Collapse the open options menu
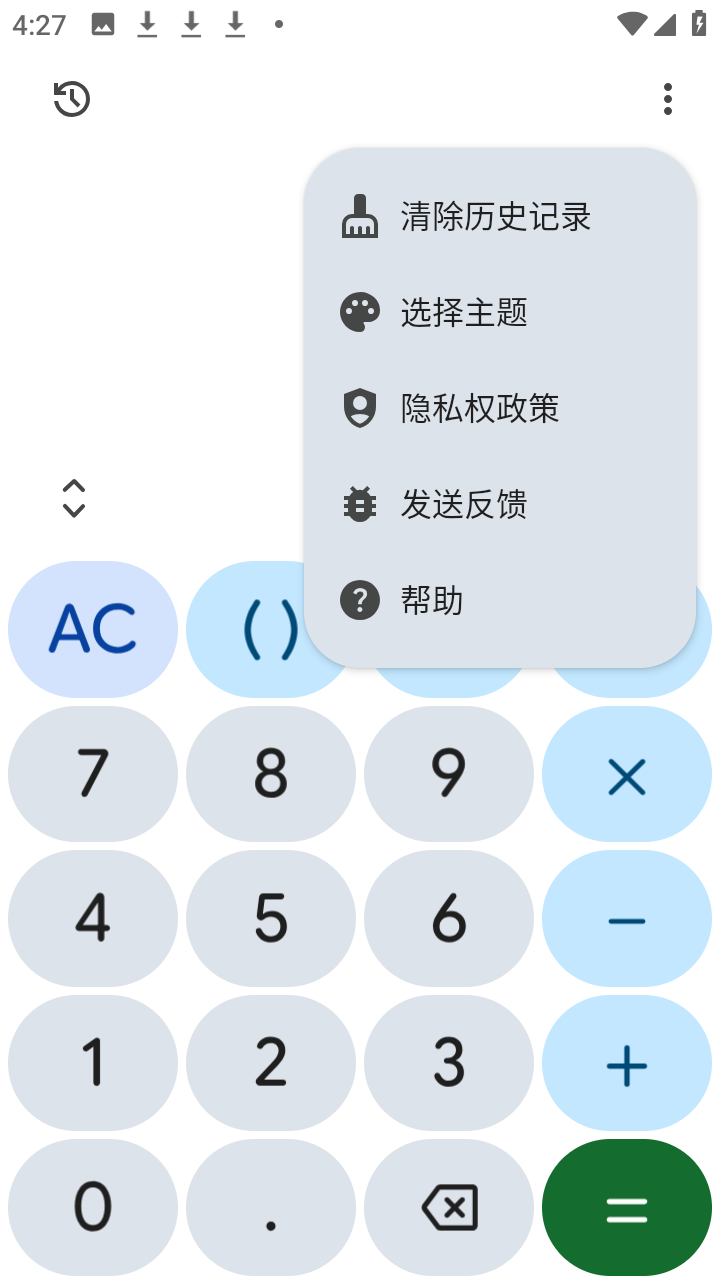This screenshot has height=1280, width=720. pos(150,300)
